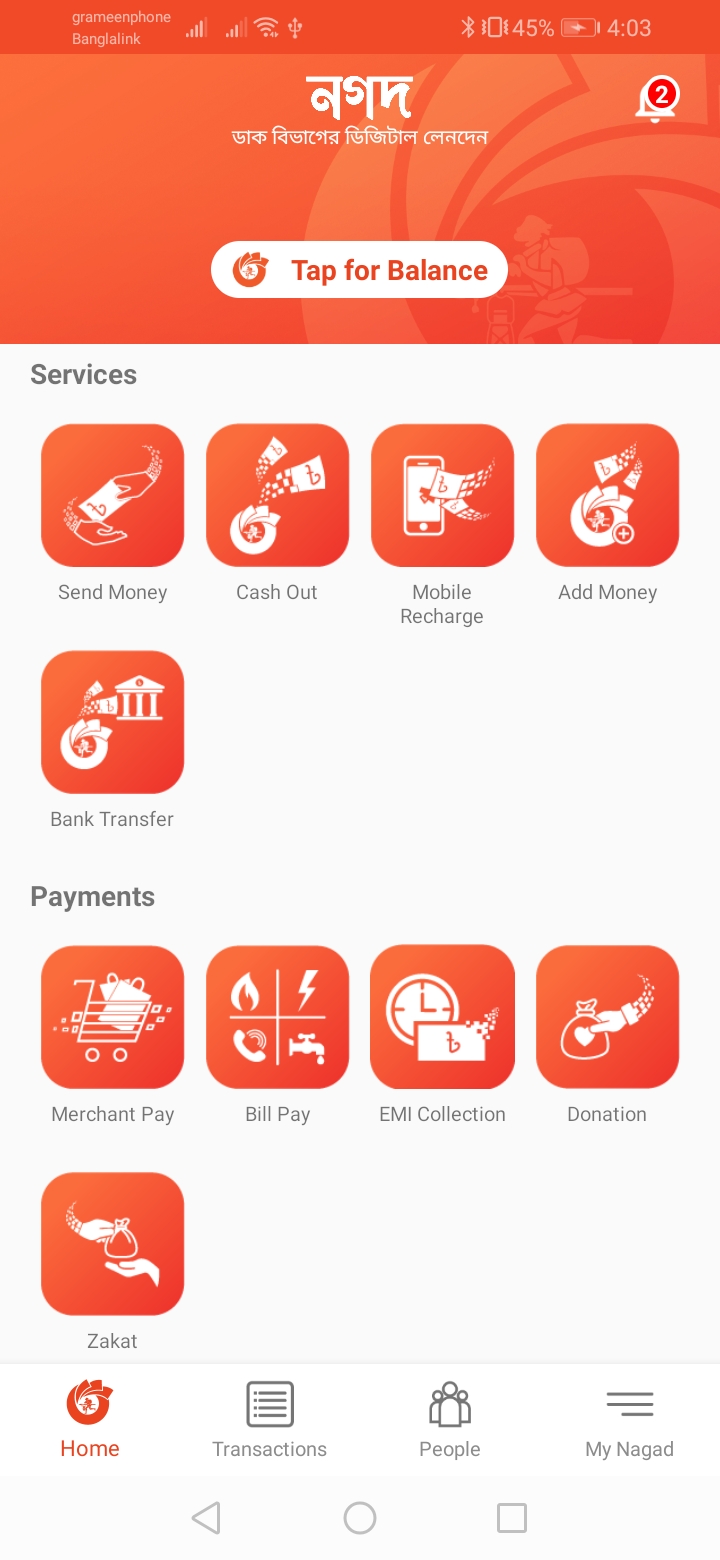This screenshot has width=720, height=1560.
Task: Switch to the People tab
Action: pyautogui.click(x=449, y=1420)
